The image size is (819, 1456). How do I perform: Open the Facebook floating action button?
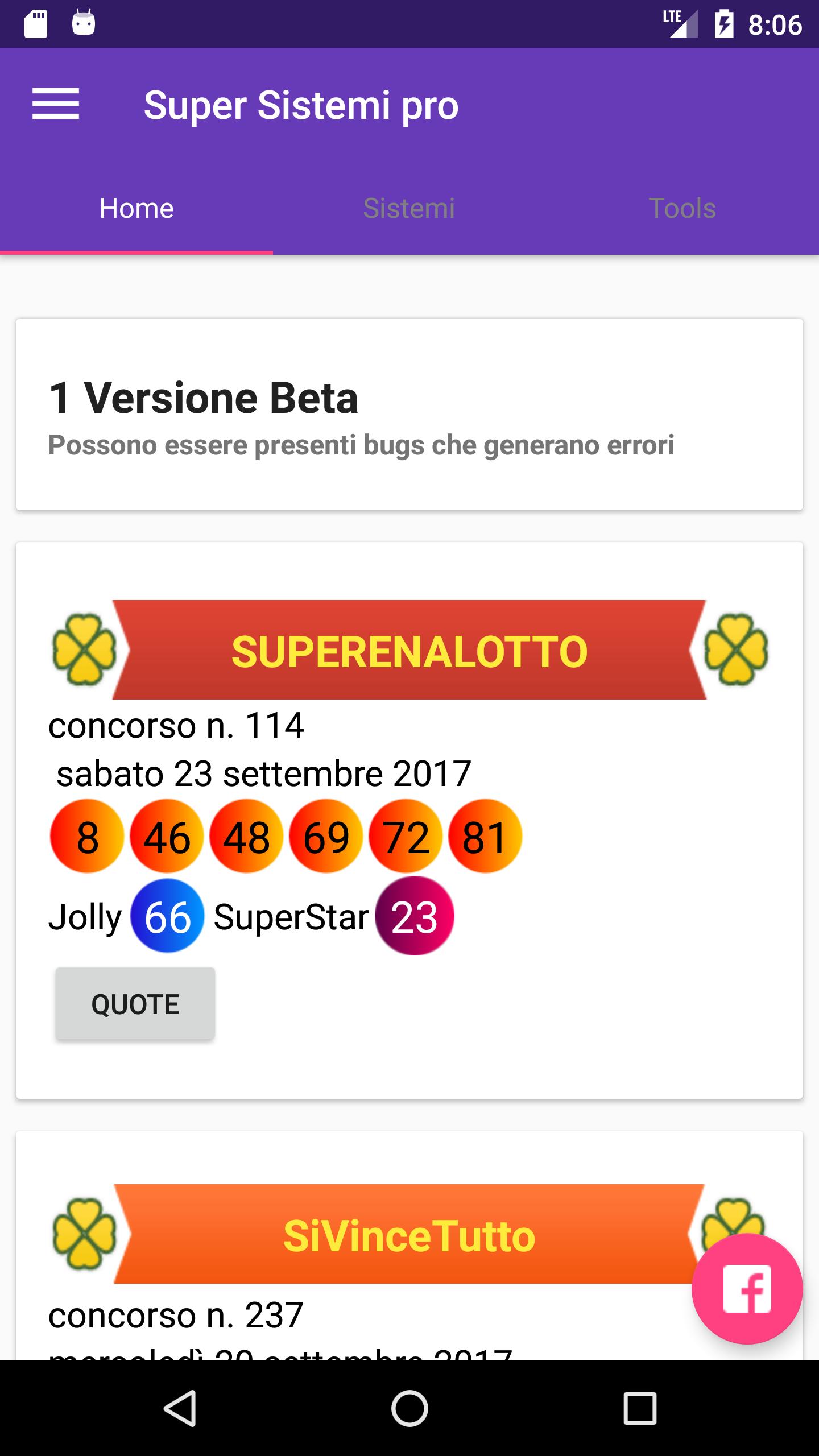click(747, 1289)
